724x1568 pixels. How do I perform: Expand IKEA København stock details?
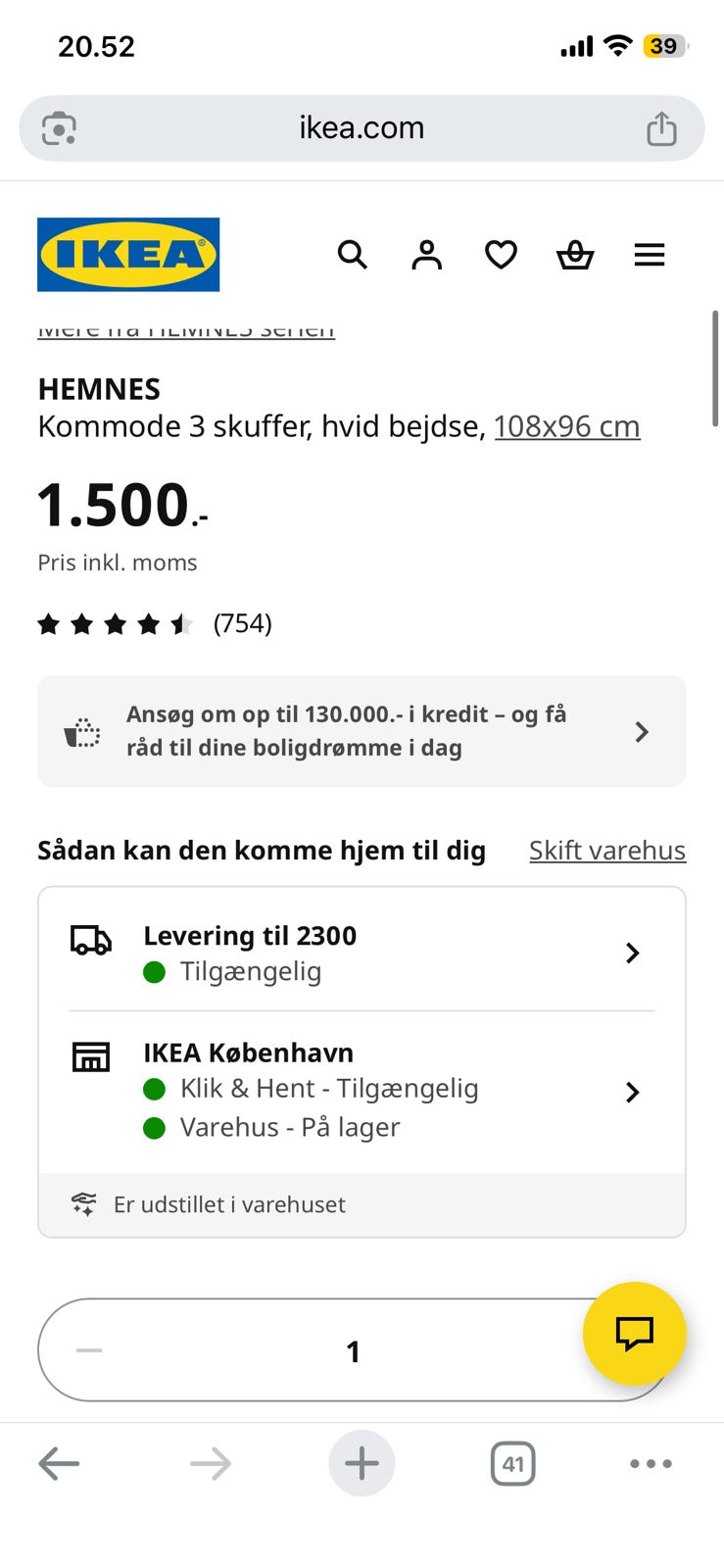click(633, 1092)
